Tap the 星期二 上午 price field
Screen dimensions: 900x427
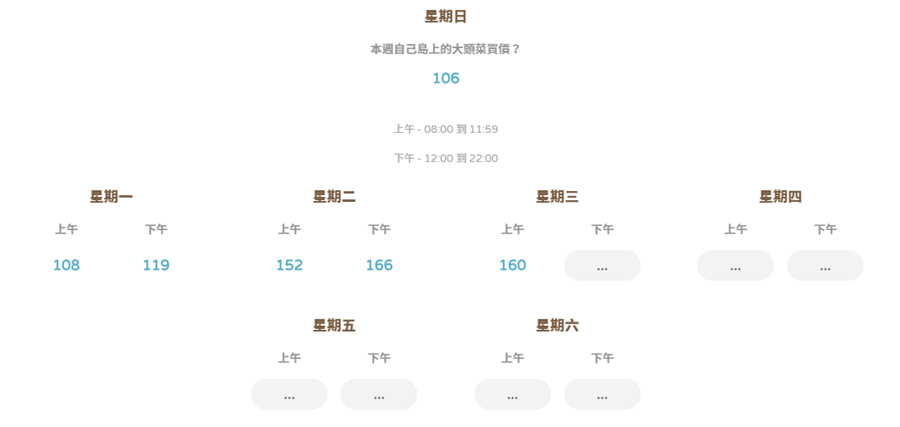(x=289, y=265)
